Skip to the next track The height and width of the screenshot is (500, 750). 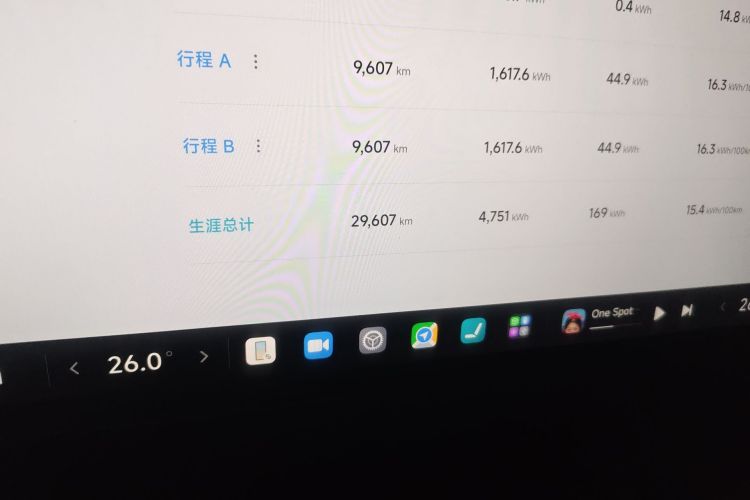pyautogui.click(x=687, y=310)
